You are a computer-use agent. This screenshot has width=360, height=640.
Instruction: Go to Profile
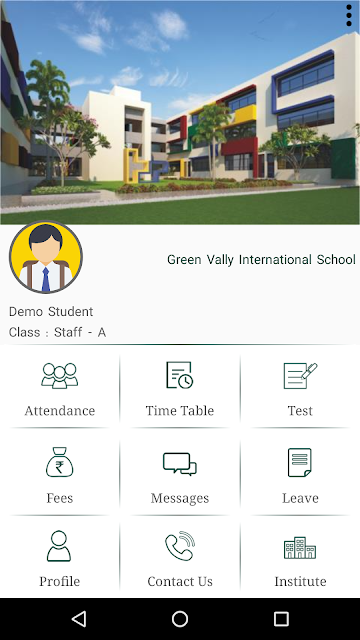point(60,558)
